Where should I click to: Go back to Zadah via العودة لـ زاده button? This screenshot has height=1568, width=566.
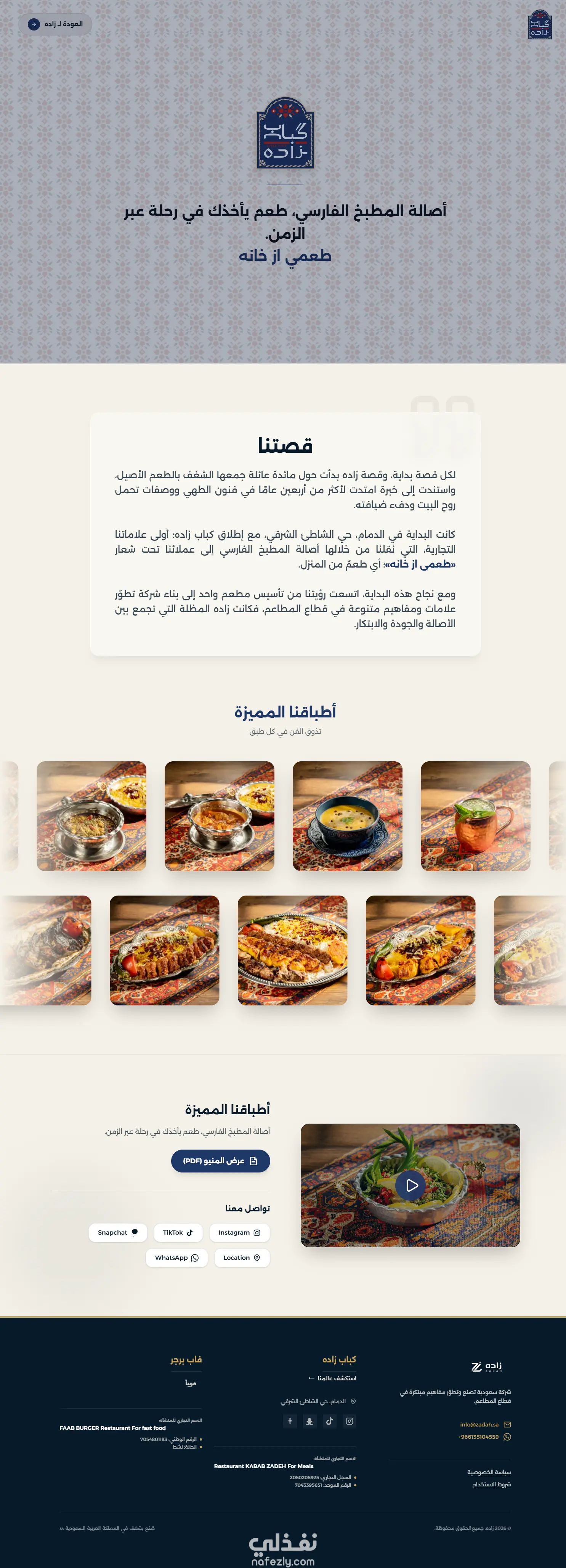[55, 24]
